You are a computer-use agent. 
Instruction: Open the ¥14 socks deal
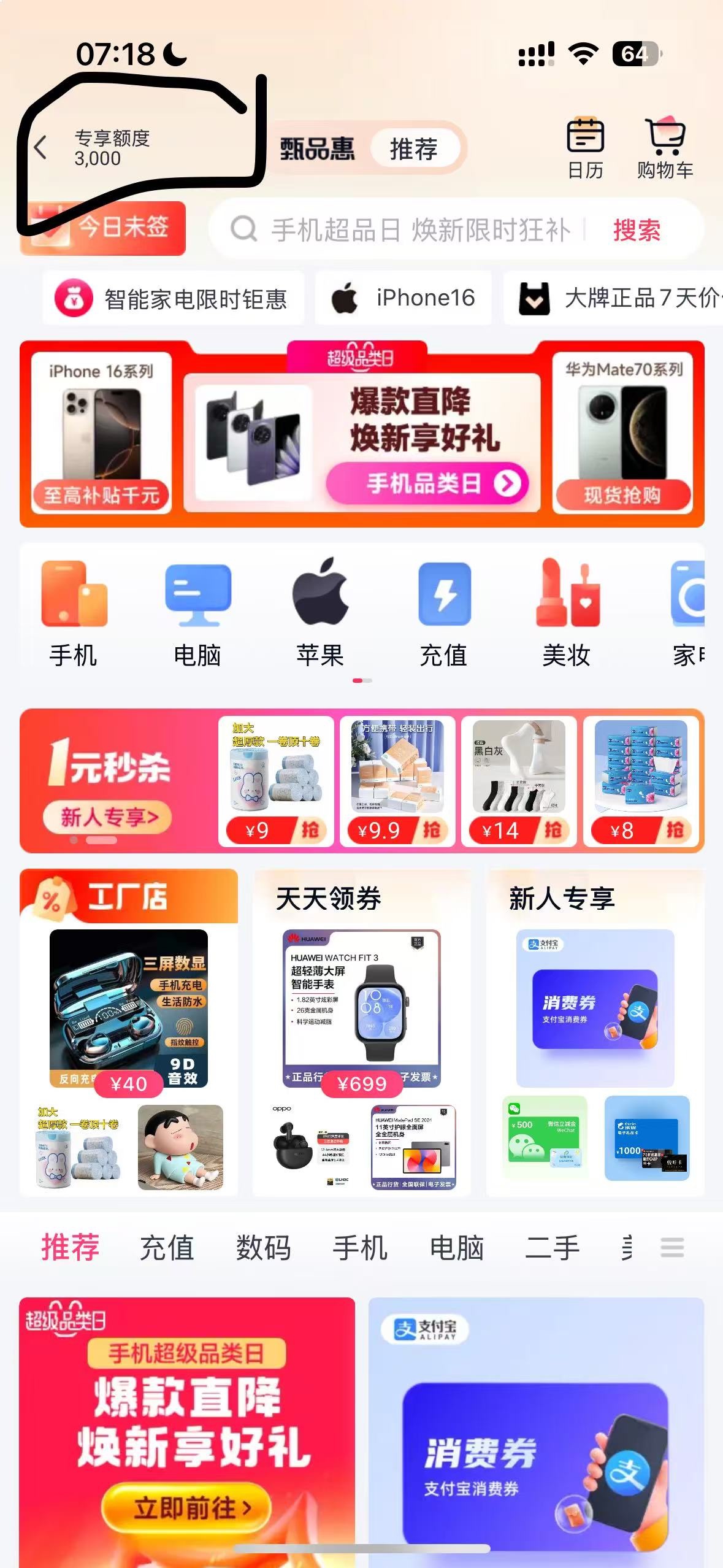[519, 782]
